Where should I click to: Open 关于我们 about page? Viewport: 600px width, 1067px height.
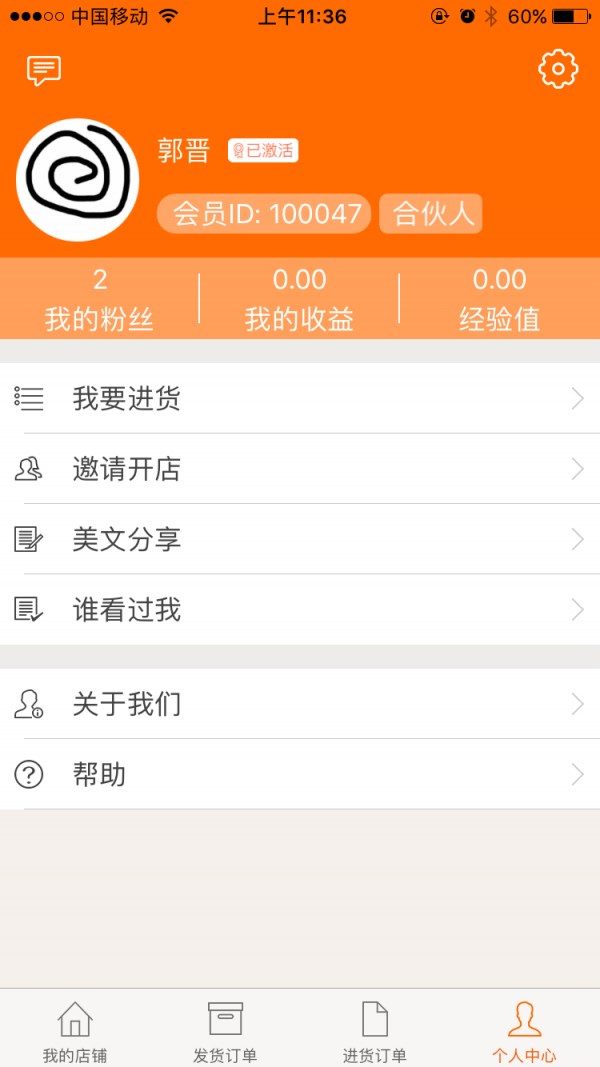point(300,704)
